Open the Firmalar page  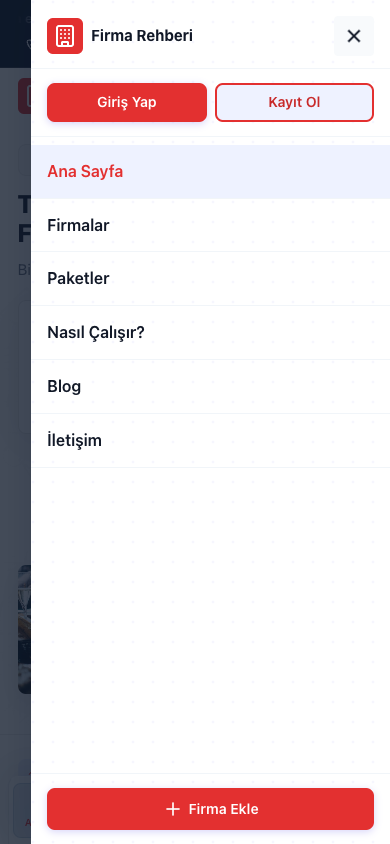[210, 226]
